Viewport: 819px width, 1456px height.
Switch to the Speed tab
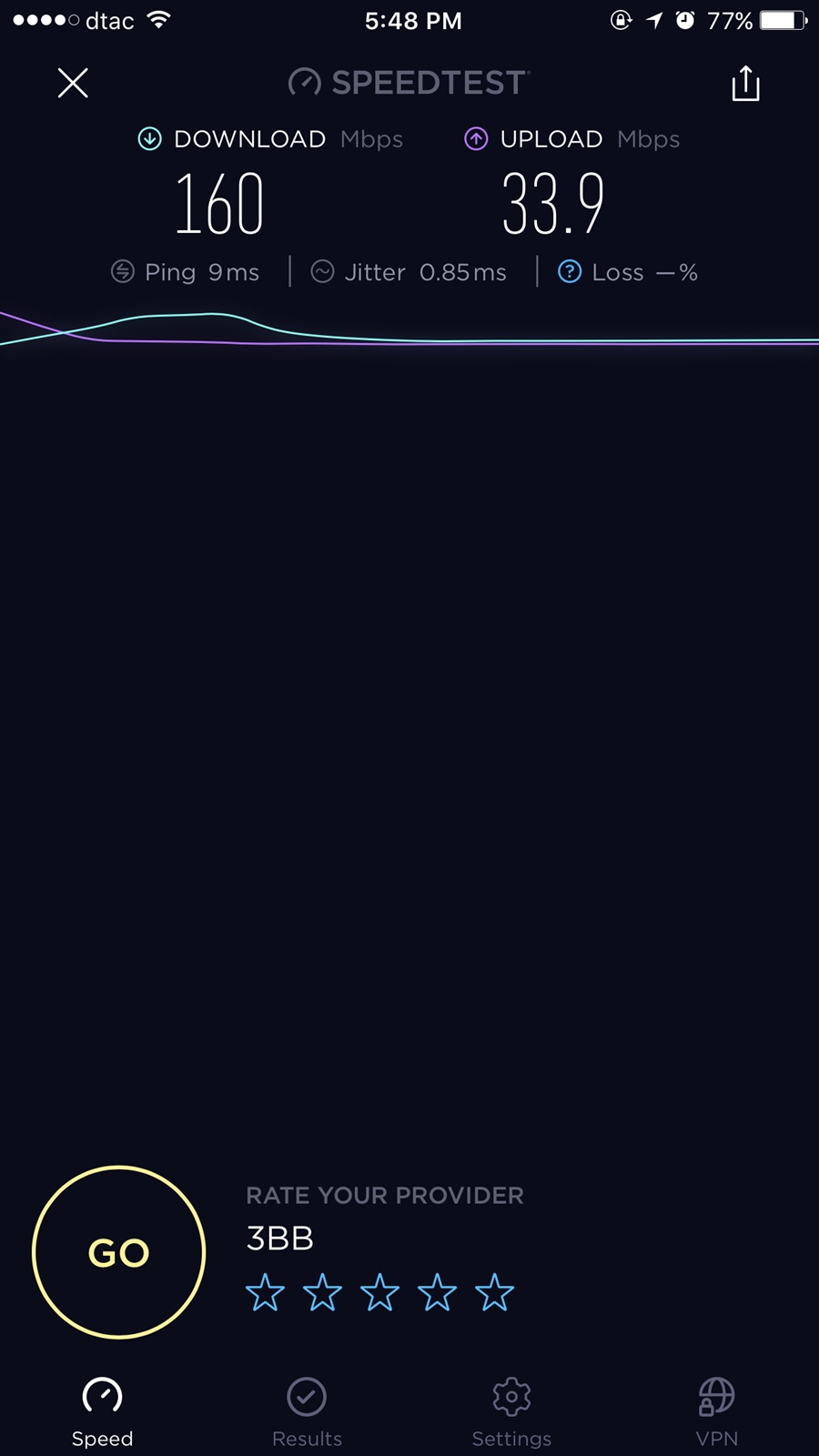102,1412
